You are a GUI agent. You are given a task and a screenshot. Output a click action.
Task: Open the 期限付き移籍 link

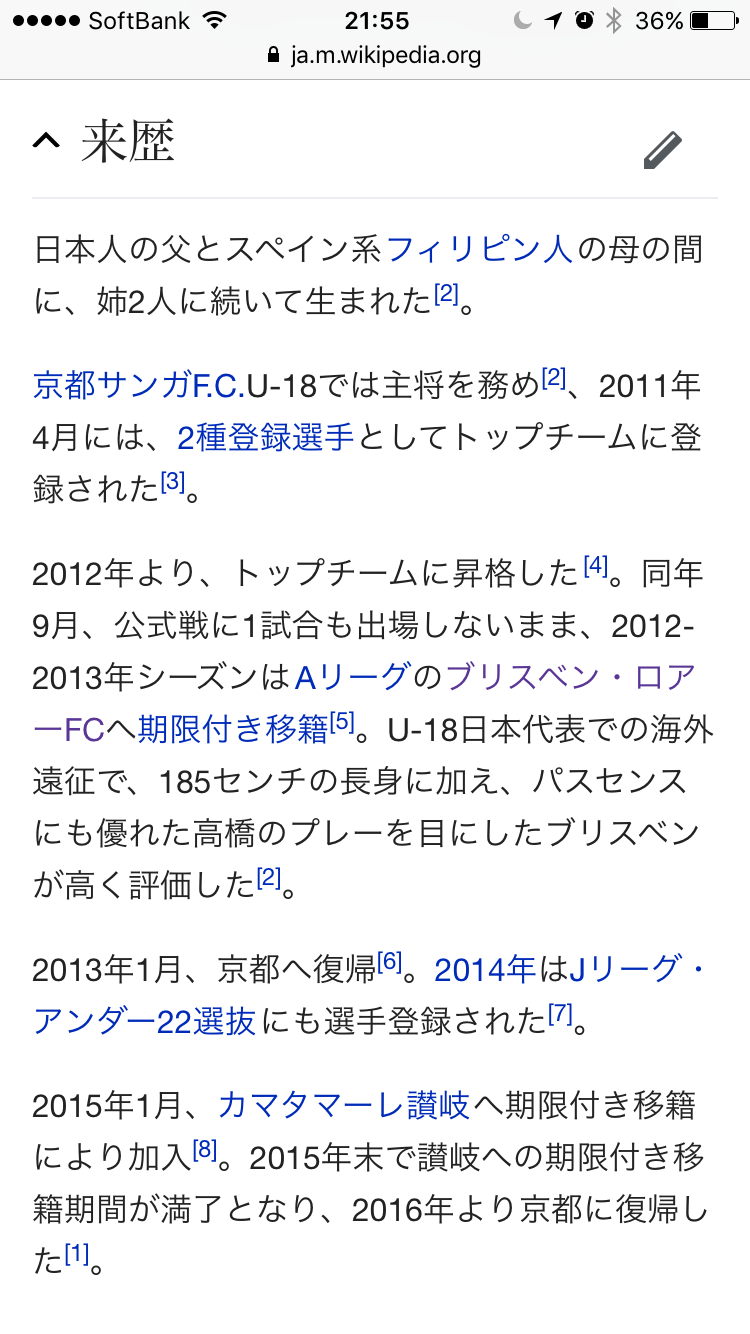point(232,730)
